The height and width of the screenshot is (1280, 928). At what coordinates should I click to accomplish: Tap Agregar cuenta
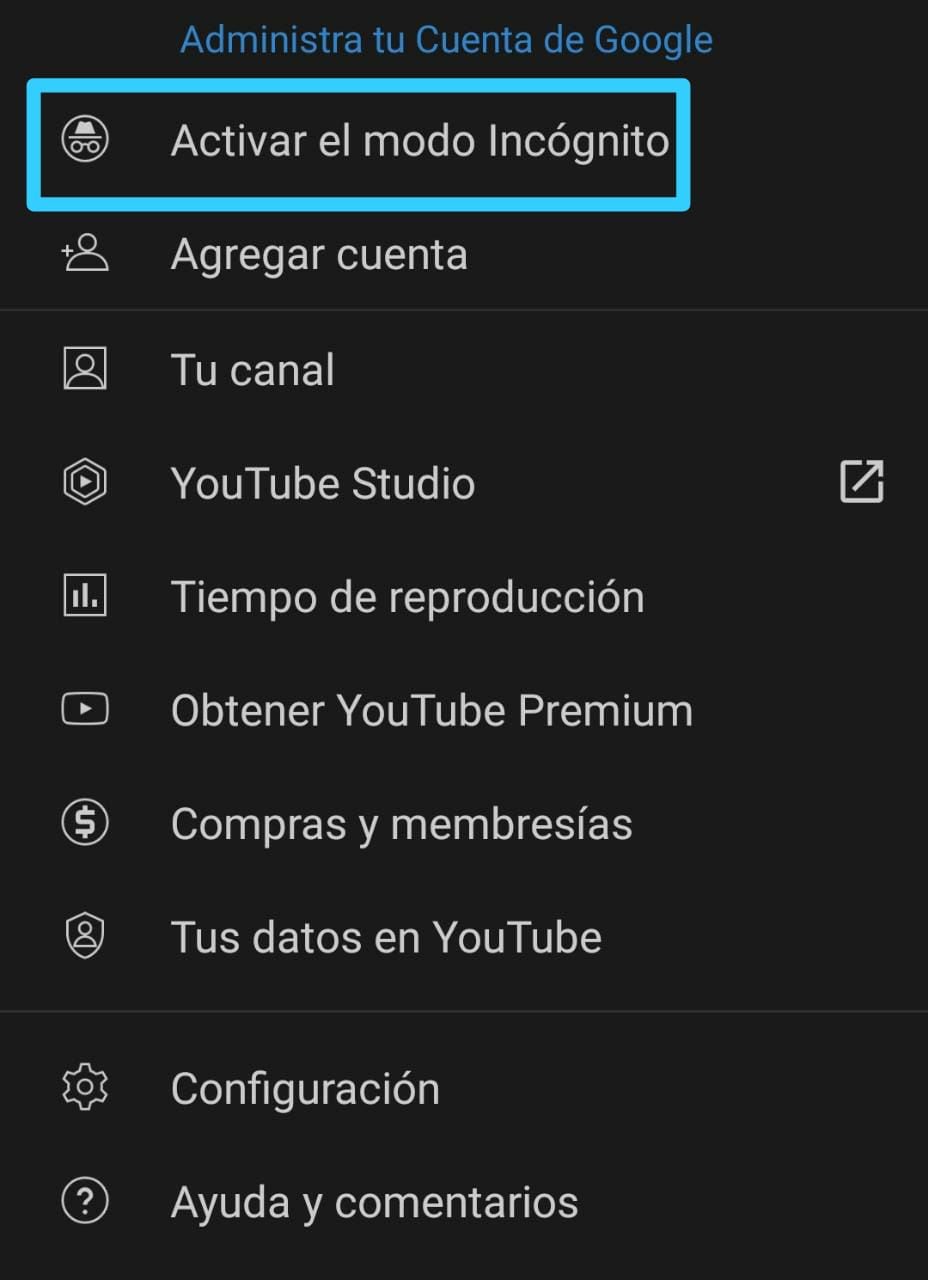click(x=319, y=255)
